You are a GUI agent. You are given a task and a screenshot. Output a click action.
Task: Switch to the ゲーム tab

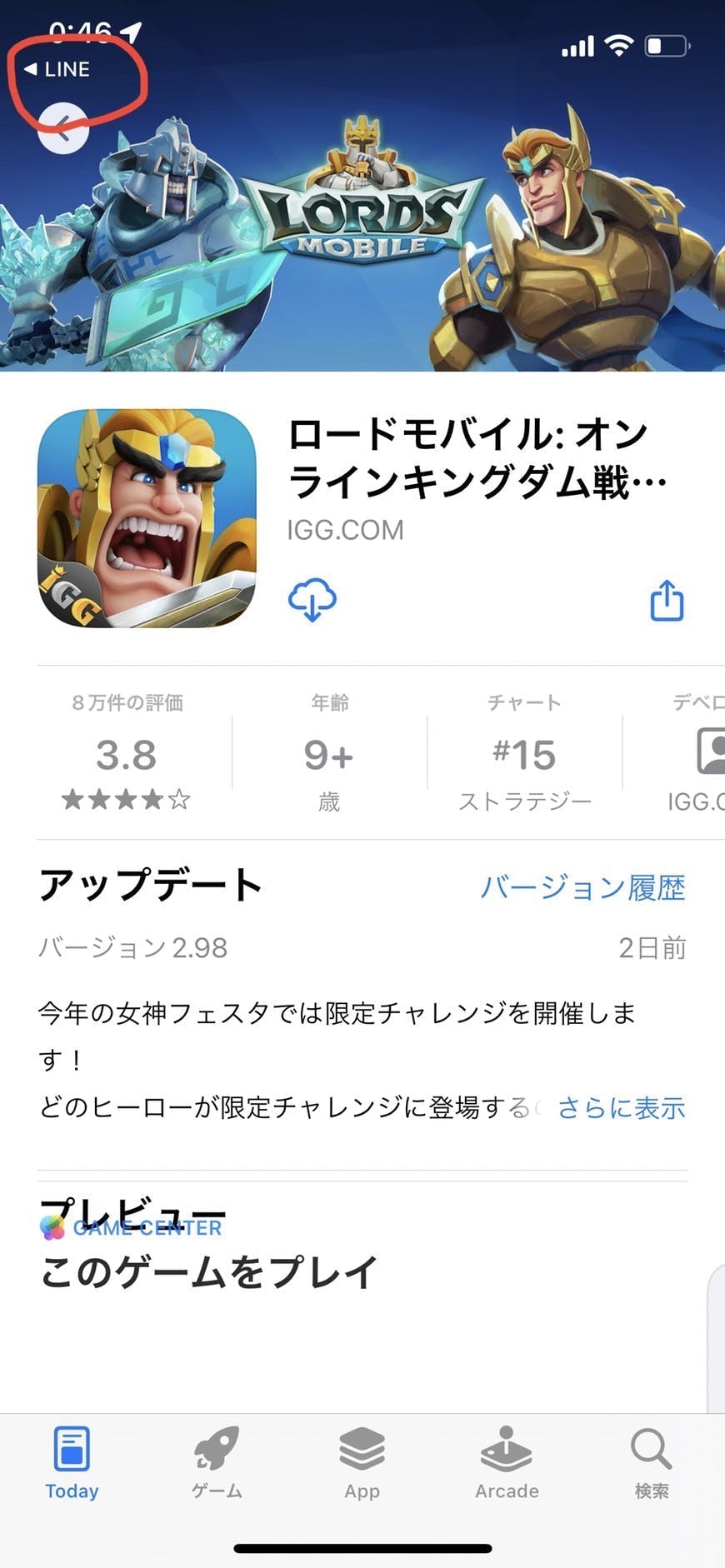pos(217,1463)
